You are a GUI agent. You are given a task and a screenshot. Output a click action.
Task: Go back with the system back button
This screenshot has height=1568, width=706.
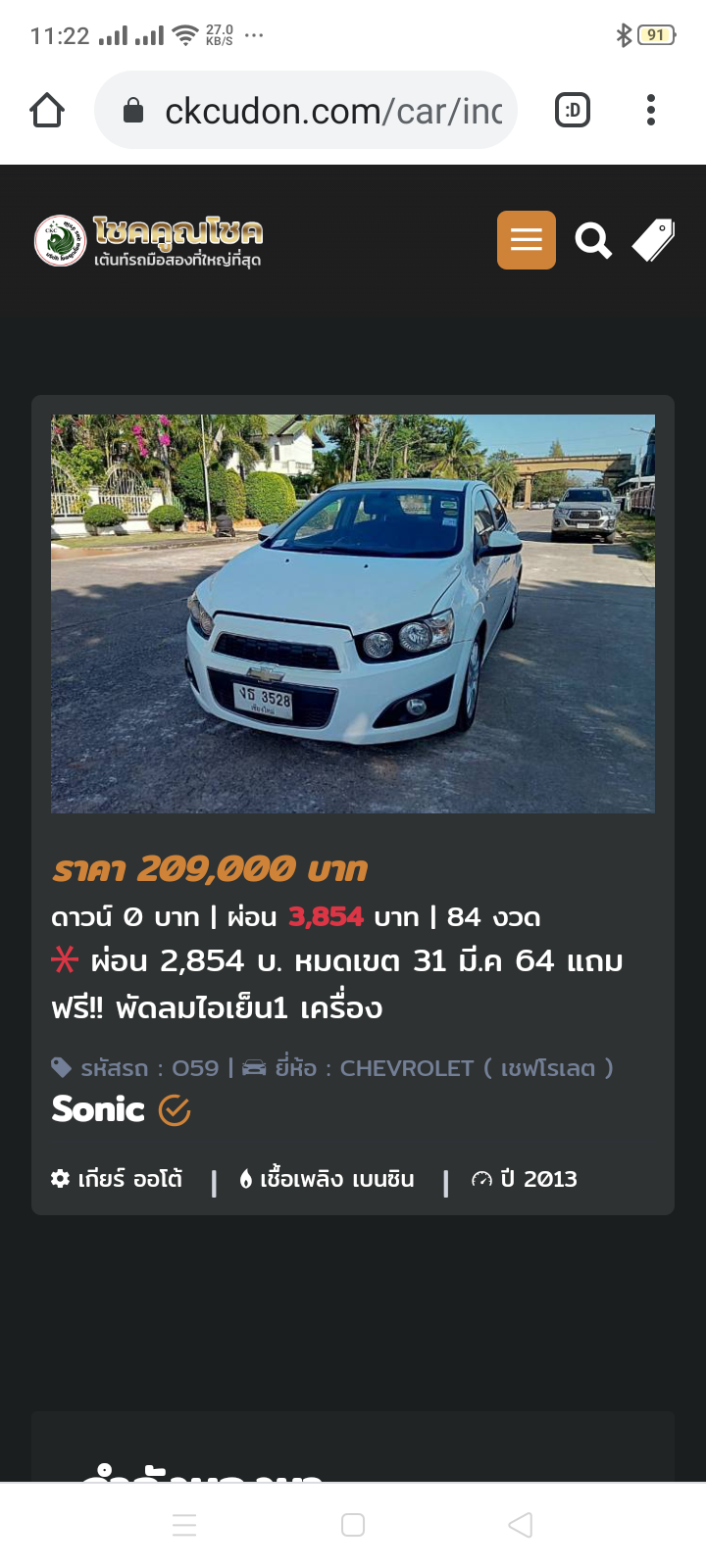coord(521,1525)
